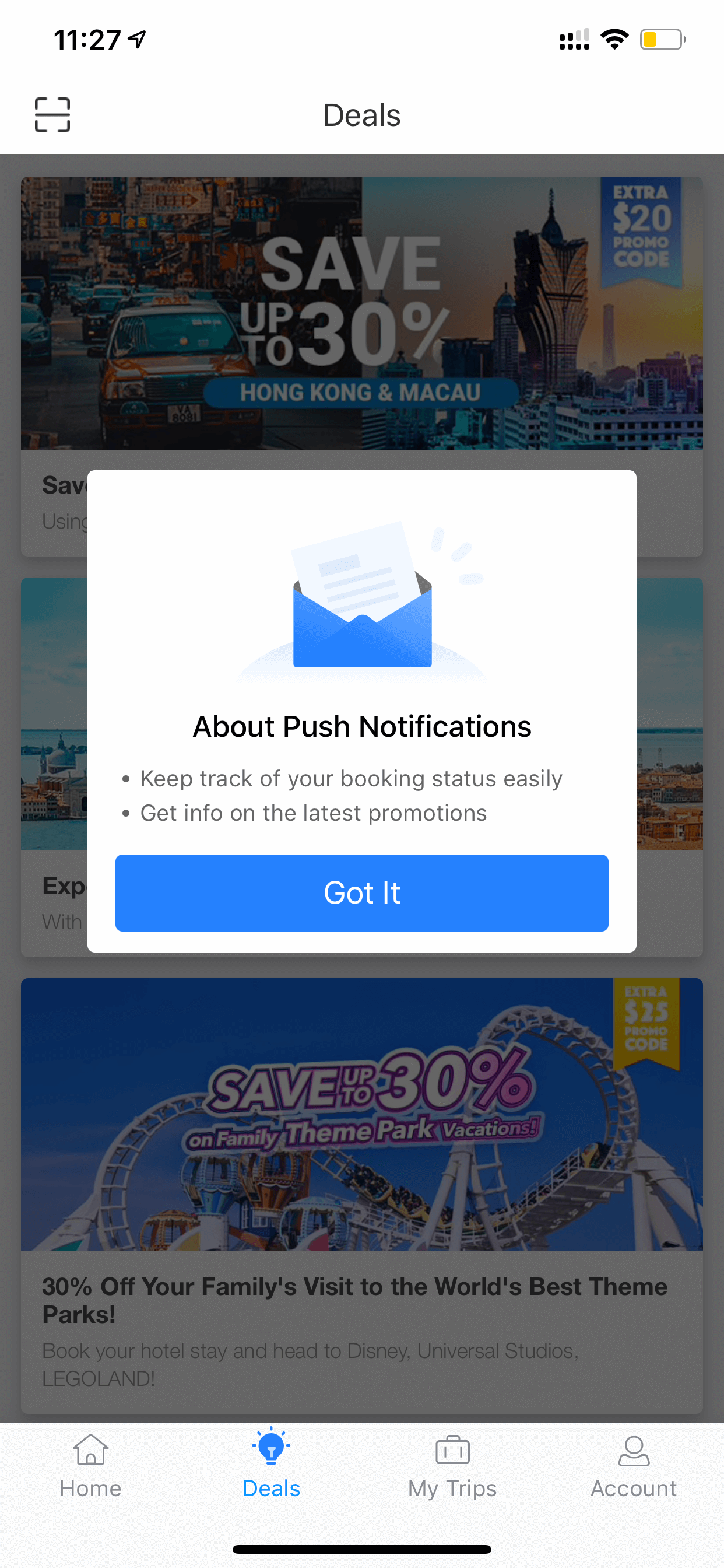Dismiss the dialog with Got It
Viewport: 724px width, 1568px height.
point(362,892)
